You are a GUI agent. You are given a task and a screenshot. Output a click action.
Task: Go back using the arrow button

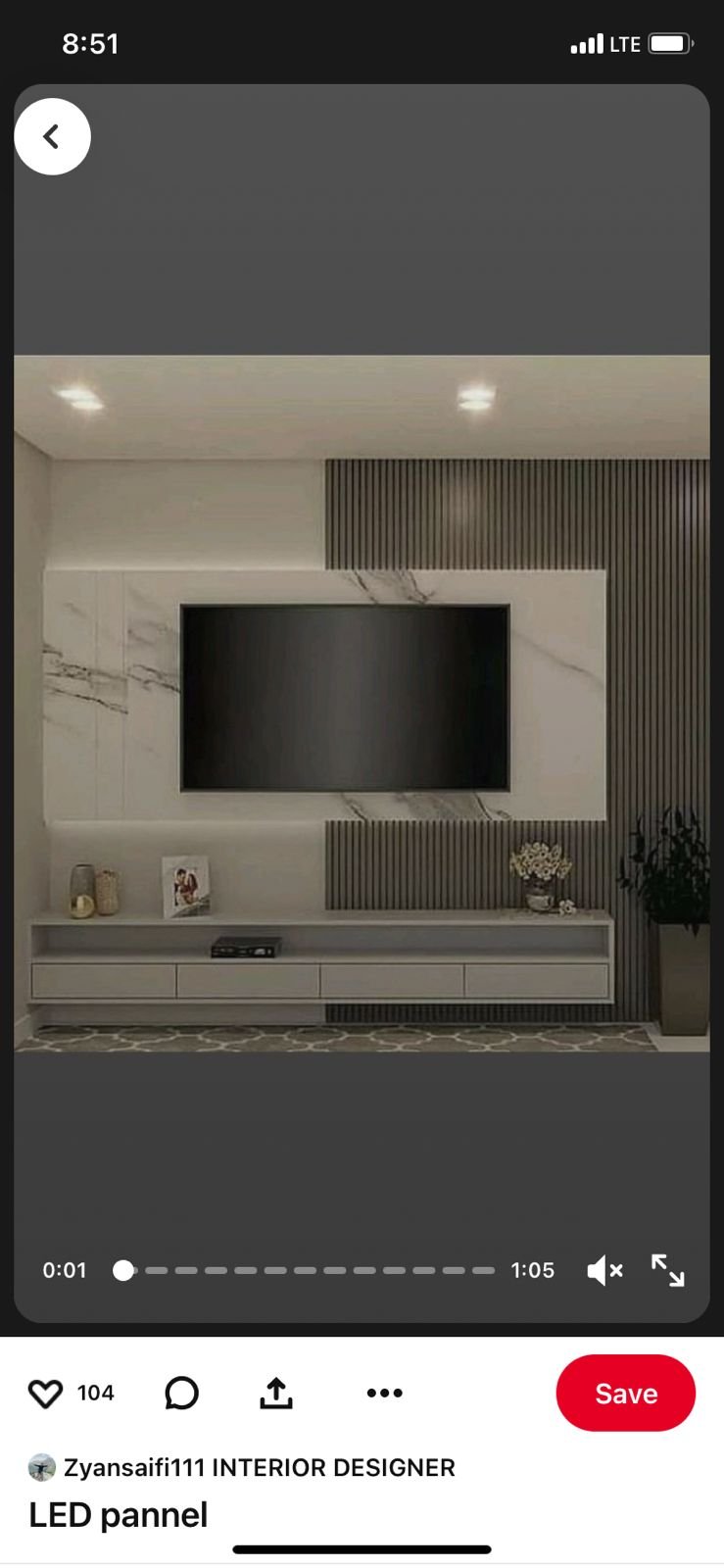click(x=52, y=136)
